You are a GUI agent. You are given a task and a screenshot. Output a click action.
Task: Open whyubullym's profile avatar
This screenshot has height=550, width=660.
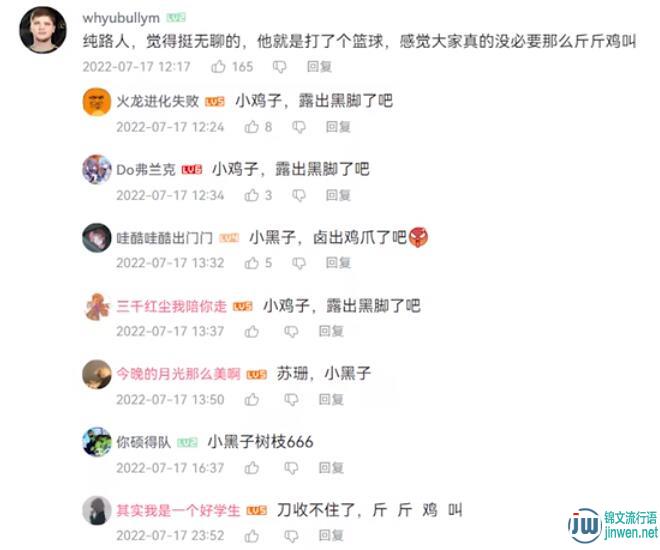[42, 29]
